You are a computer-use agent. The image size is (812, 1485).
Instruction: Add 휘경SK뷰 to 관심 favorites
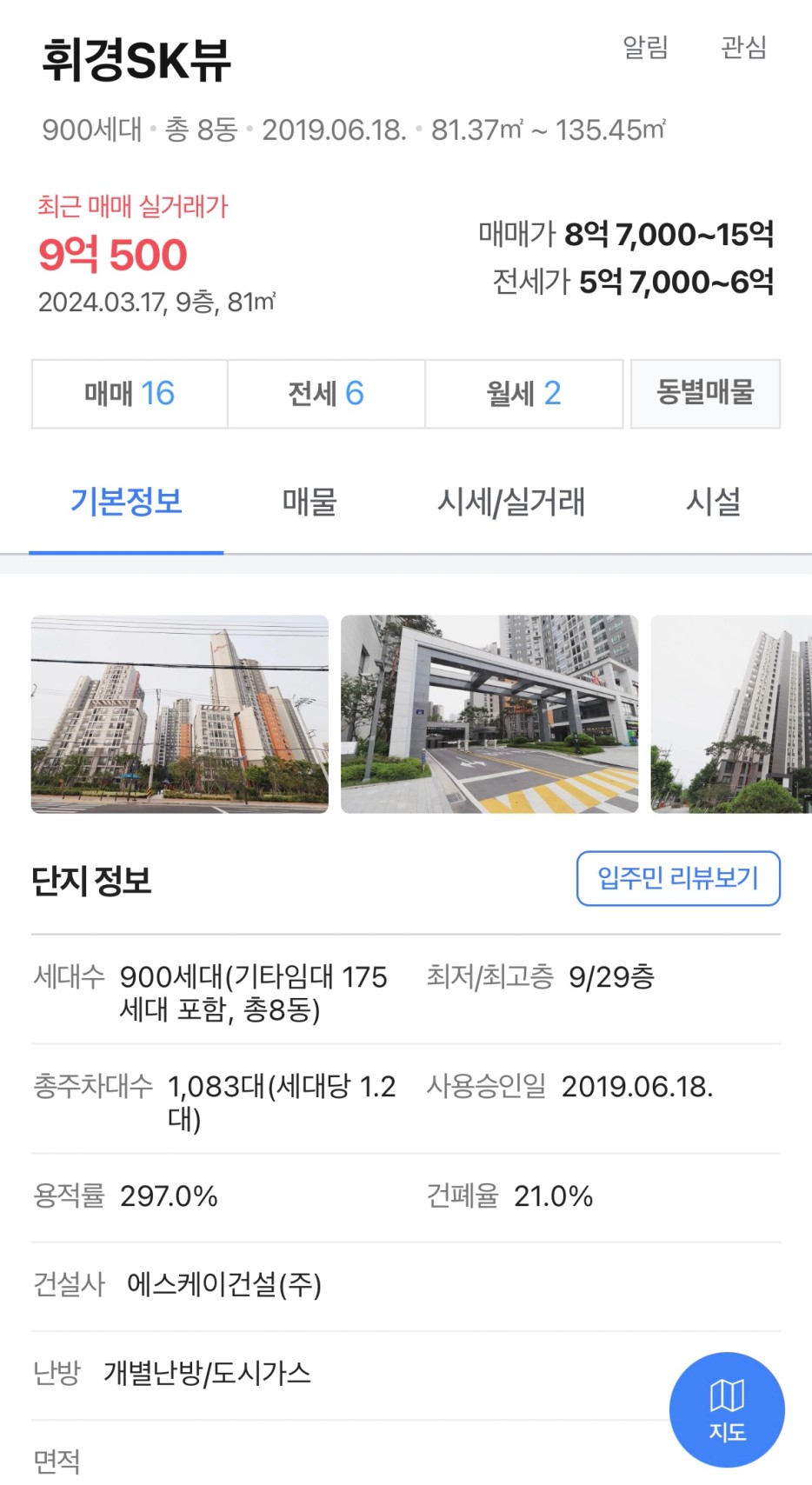[x=743, y=47]
